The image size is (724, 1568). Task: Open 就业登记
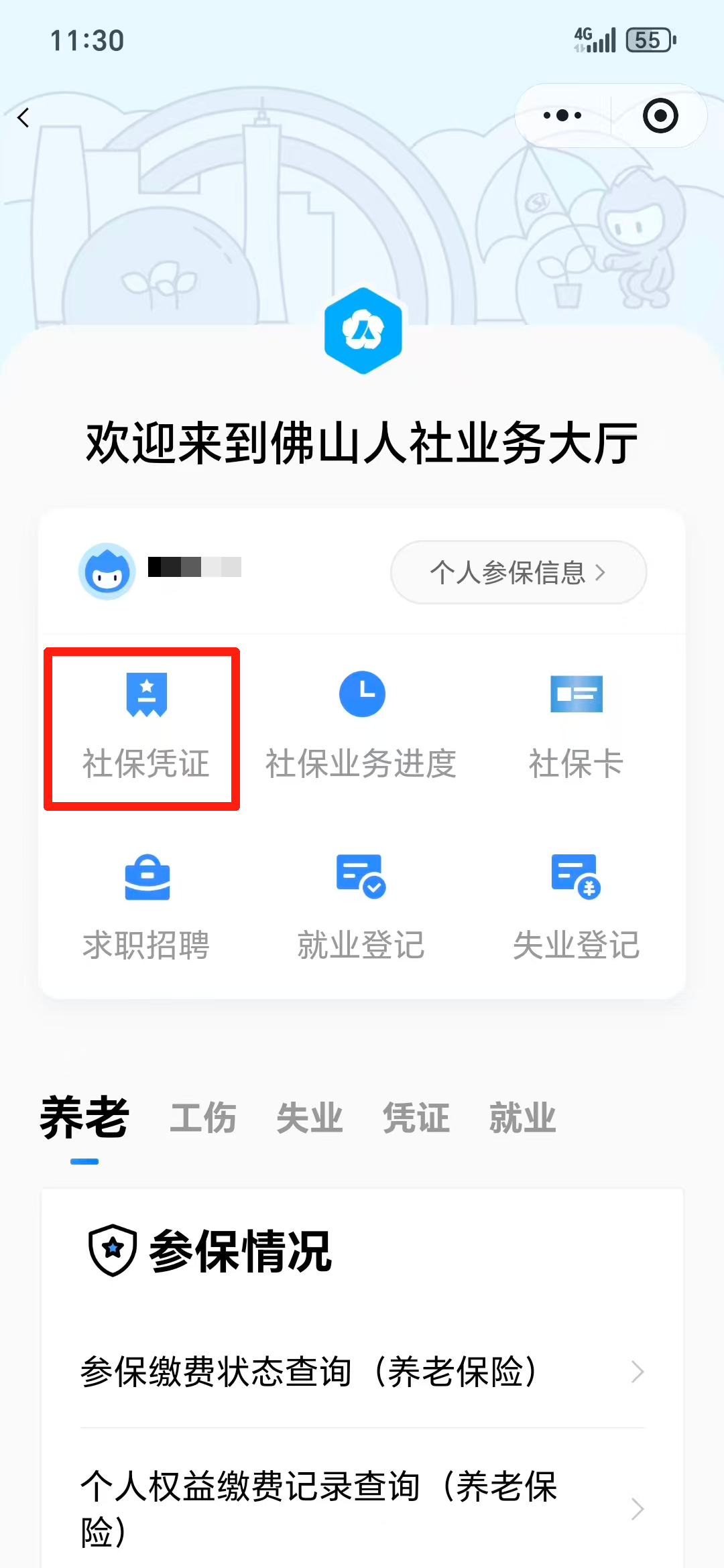coord(361,908)
